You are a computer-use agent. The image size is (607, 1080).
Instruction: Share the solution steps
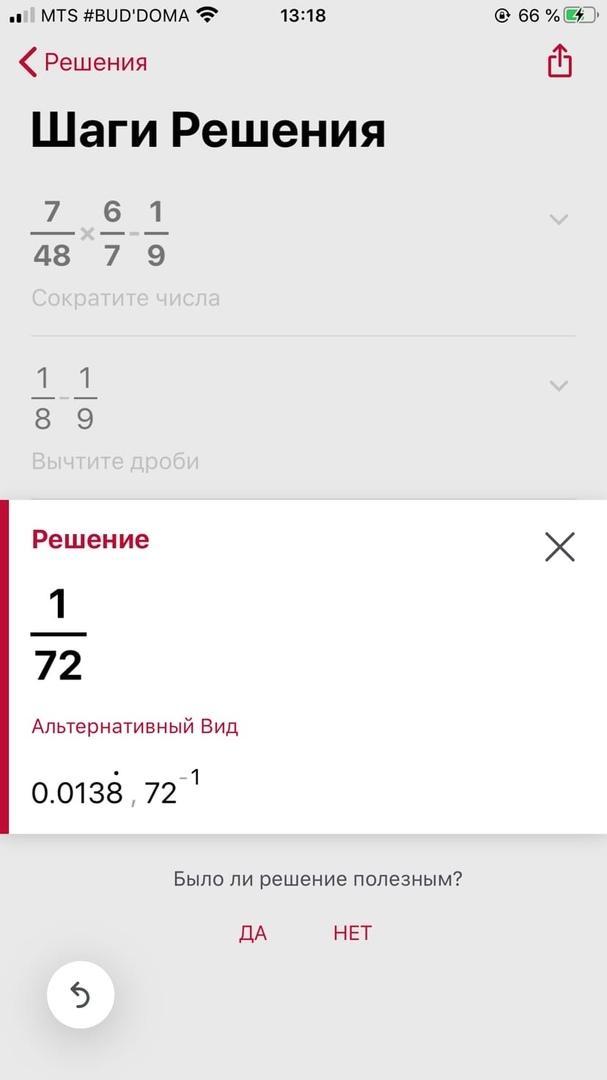click(560, 60)
